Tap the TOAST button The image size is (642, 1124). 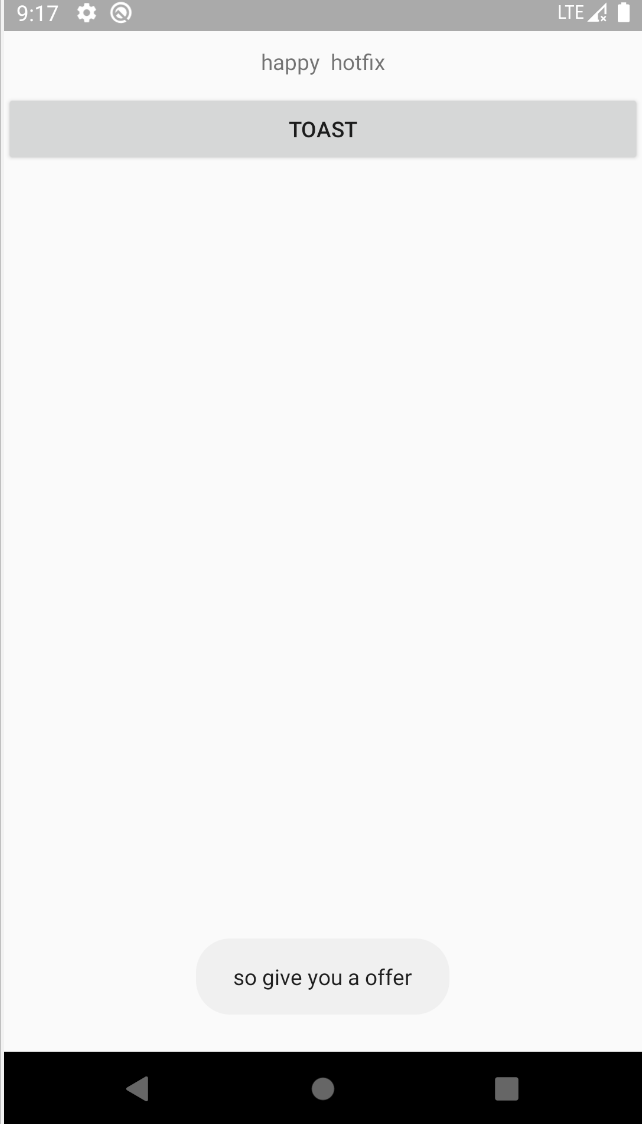click(322, 129)
